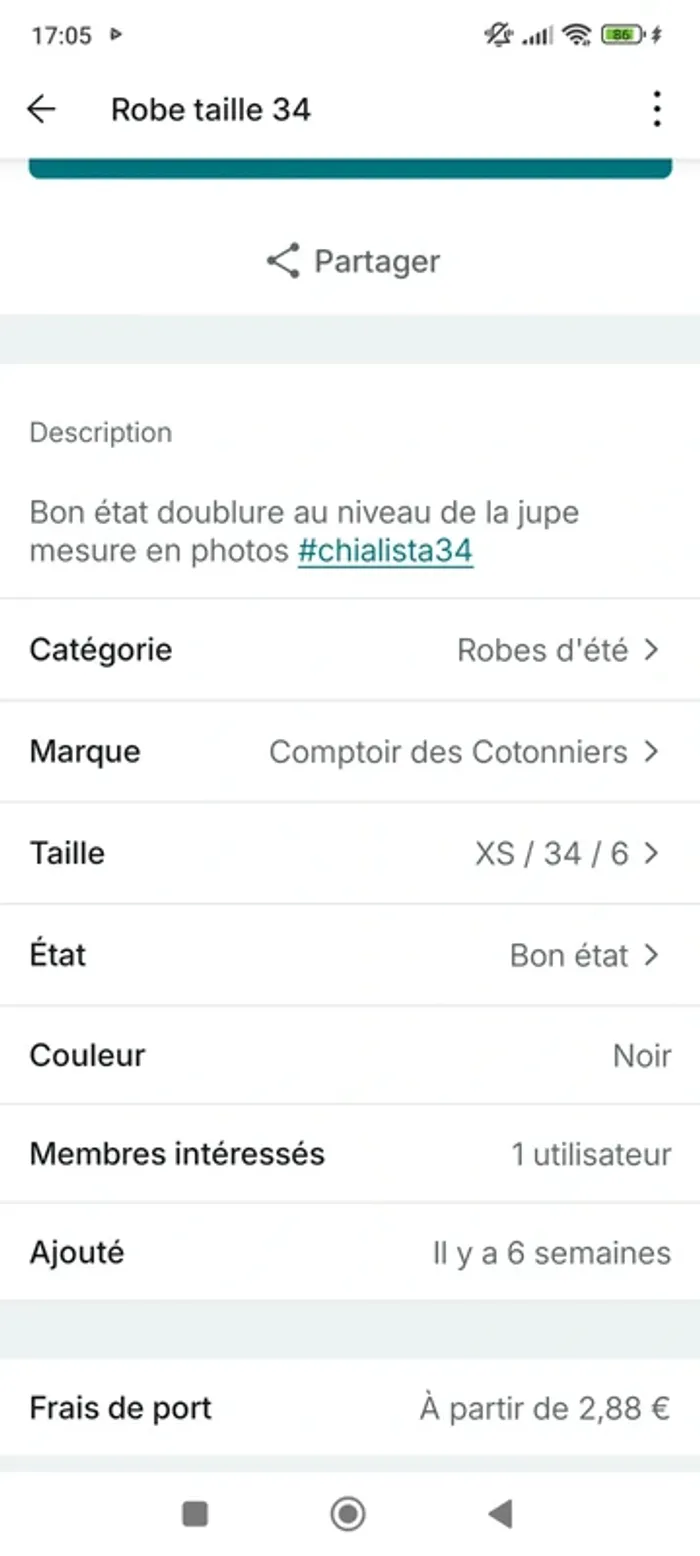Screen dimensions: 700x1556
Task: Open the Catégorie Robes d'été row
Action: [x=350, y=650]
